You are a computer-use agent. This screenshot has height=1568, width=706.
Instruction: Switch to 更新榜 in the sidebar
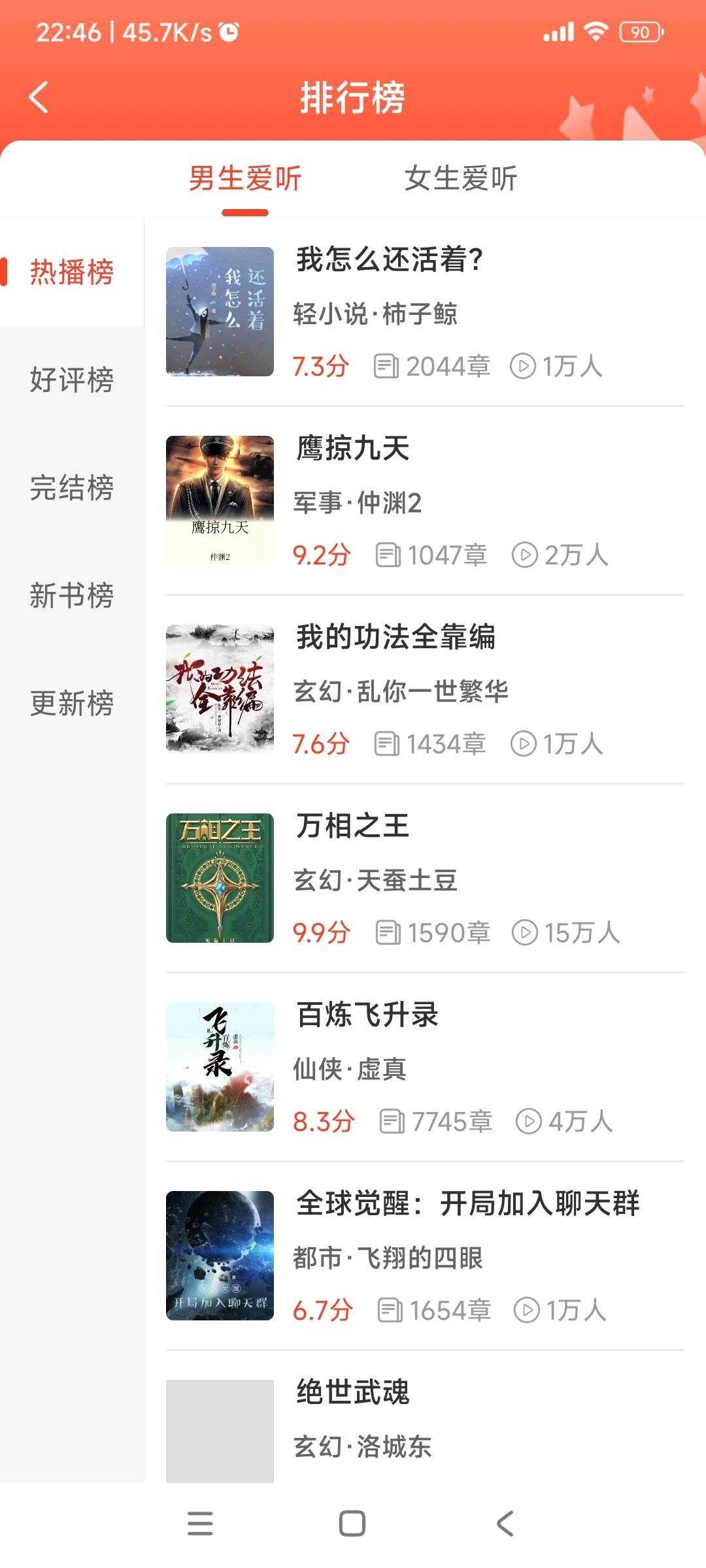pyautogui.click(x=72, y=703)
